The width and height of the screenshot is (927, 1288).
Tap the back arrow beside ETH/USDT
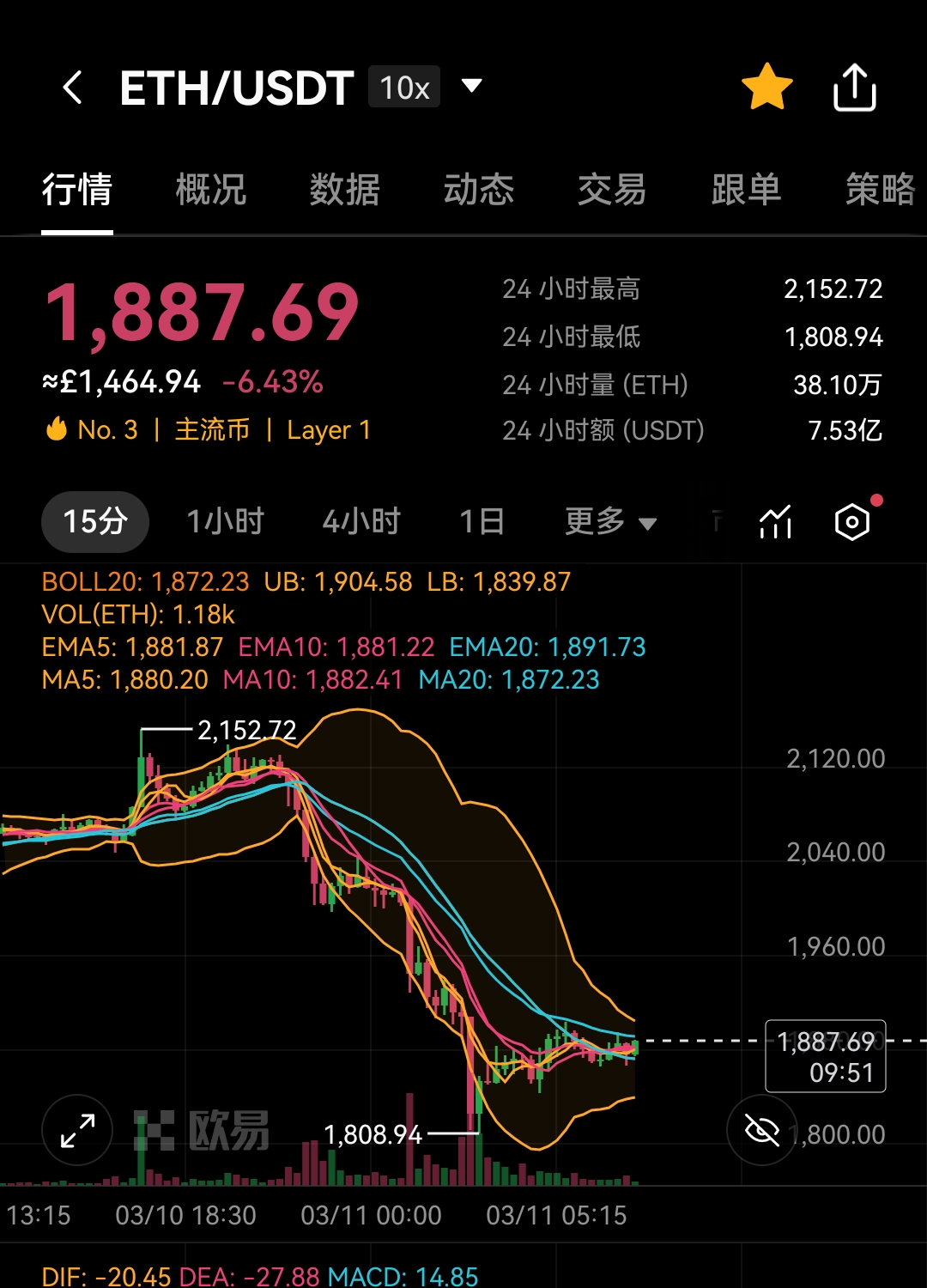click(x=73, y=87)
